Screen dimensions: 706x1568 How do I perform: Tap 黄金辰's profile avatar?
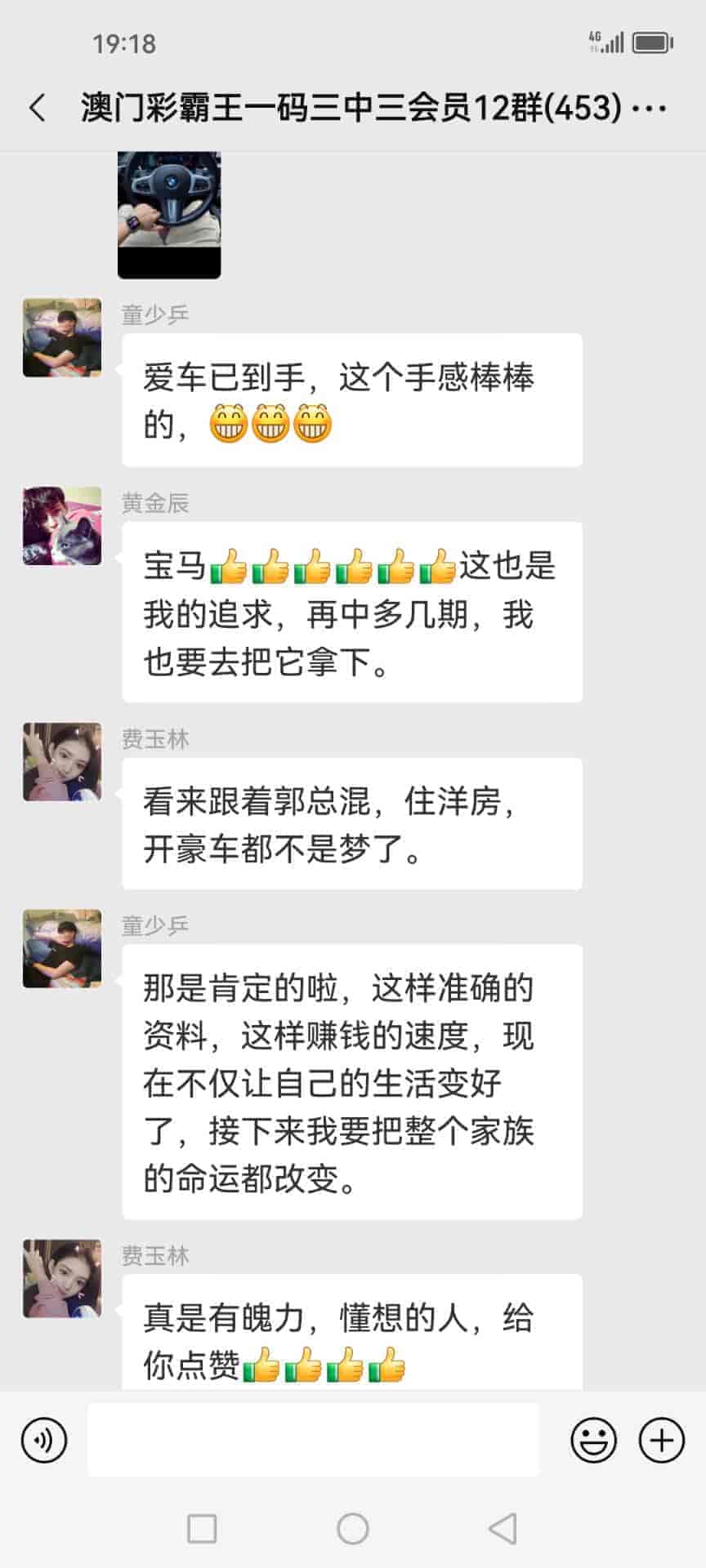pos(62,527)
